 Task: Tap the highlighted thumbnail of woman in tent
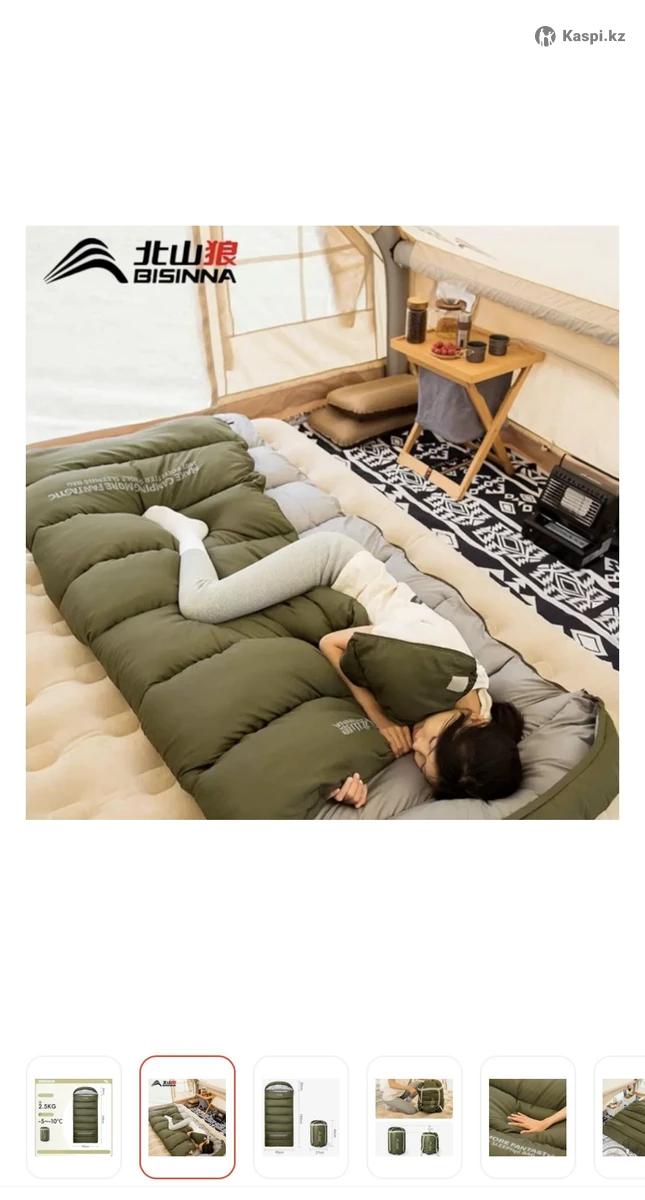[x=187, y=1117]
